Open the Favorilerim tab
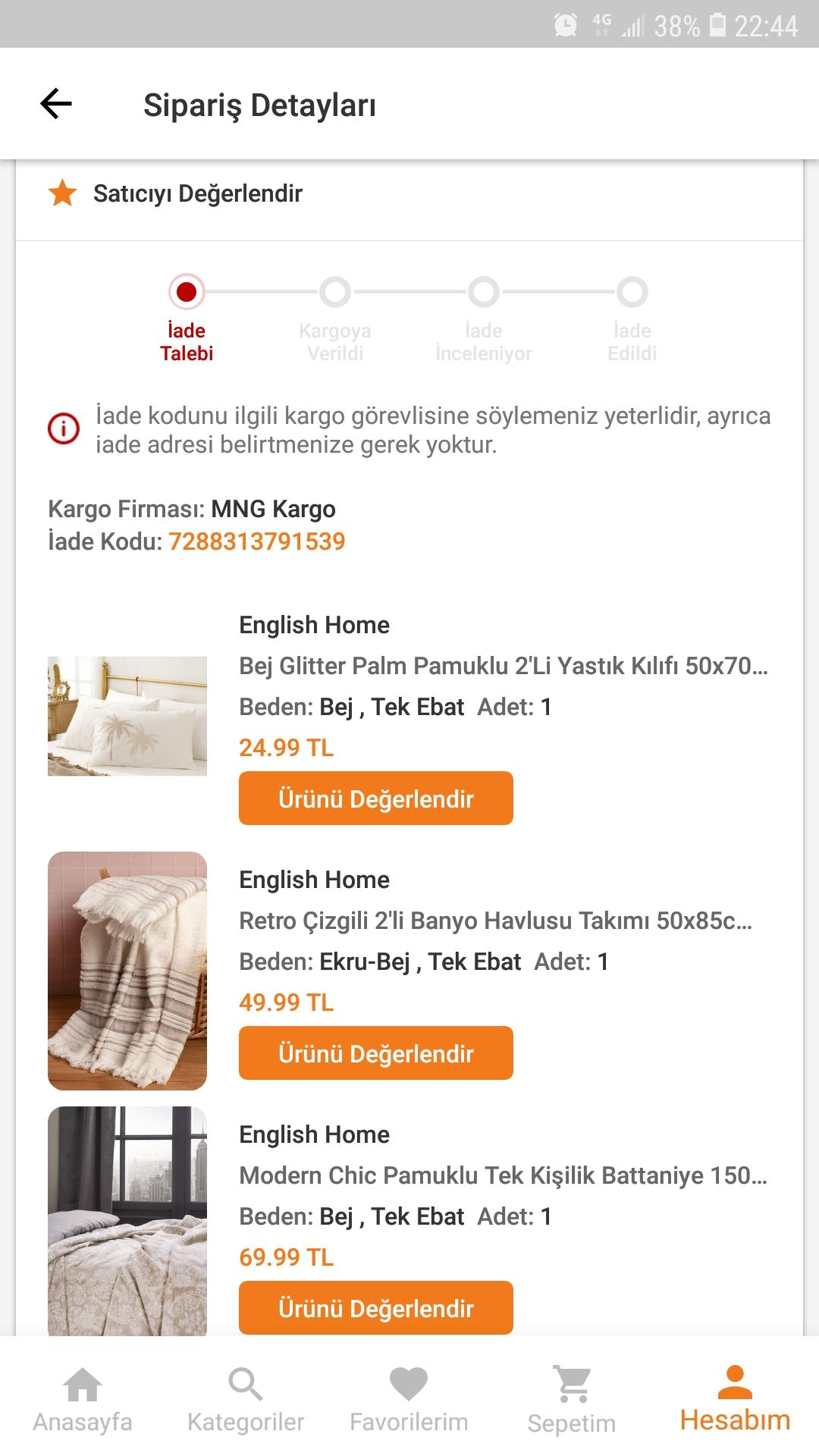 [x=409, y=1400]
